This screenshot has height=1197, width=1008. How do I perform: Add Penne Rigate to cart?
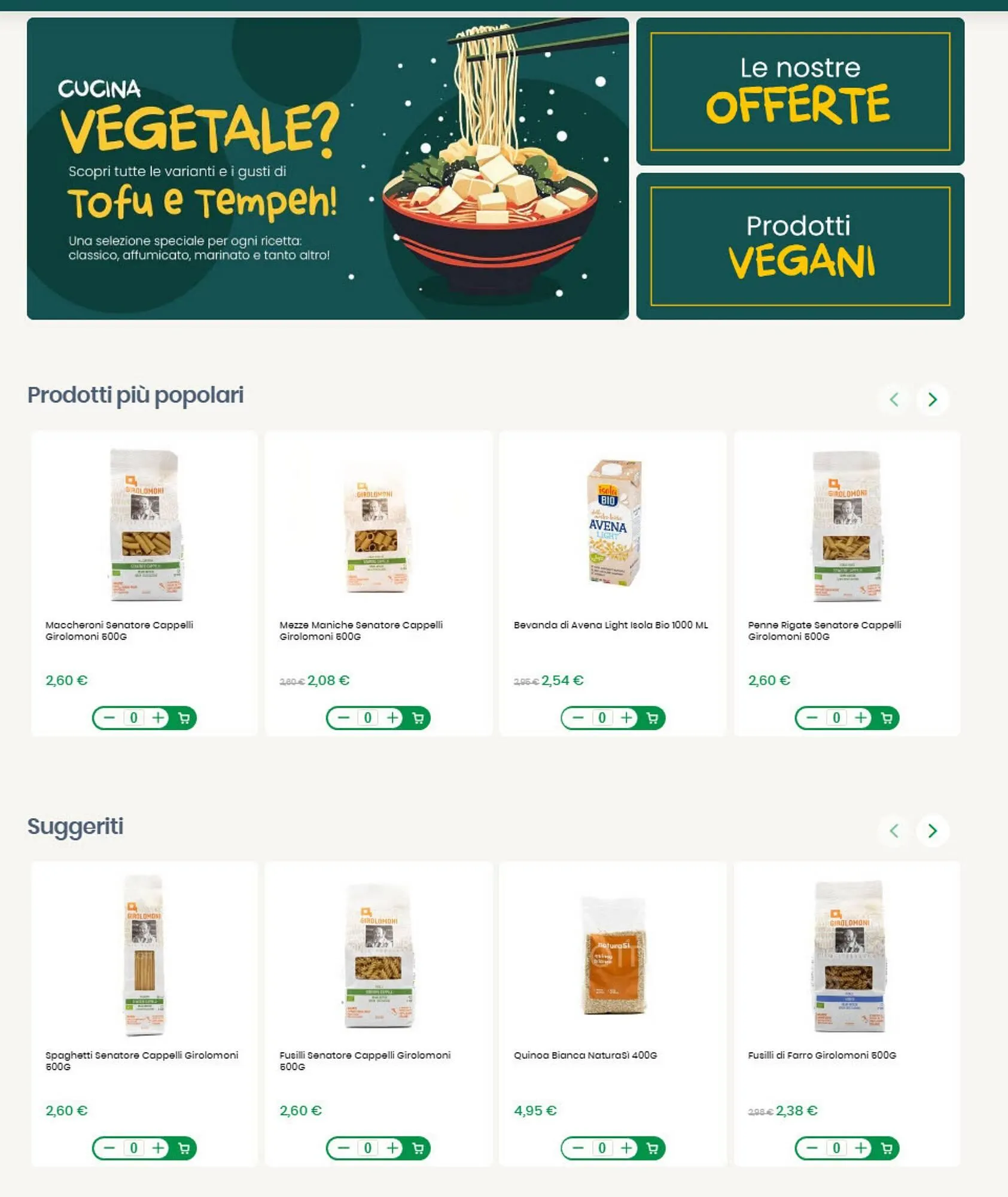tap(887, 718)
